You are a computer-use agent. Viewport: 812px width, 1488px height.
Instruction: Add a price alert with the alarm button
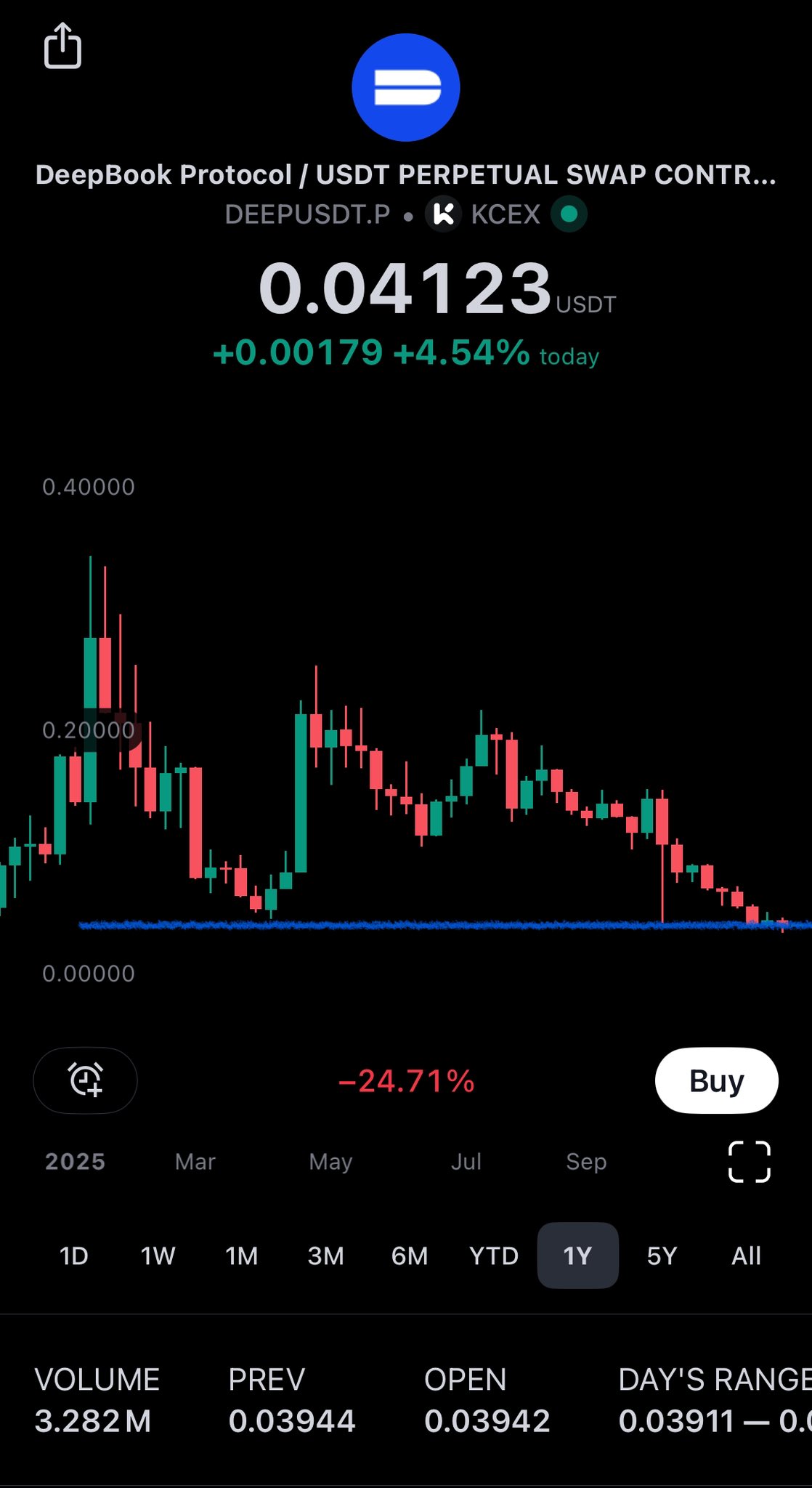(x=86, y=1080)
